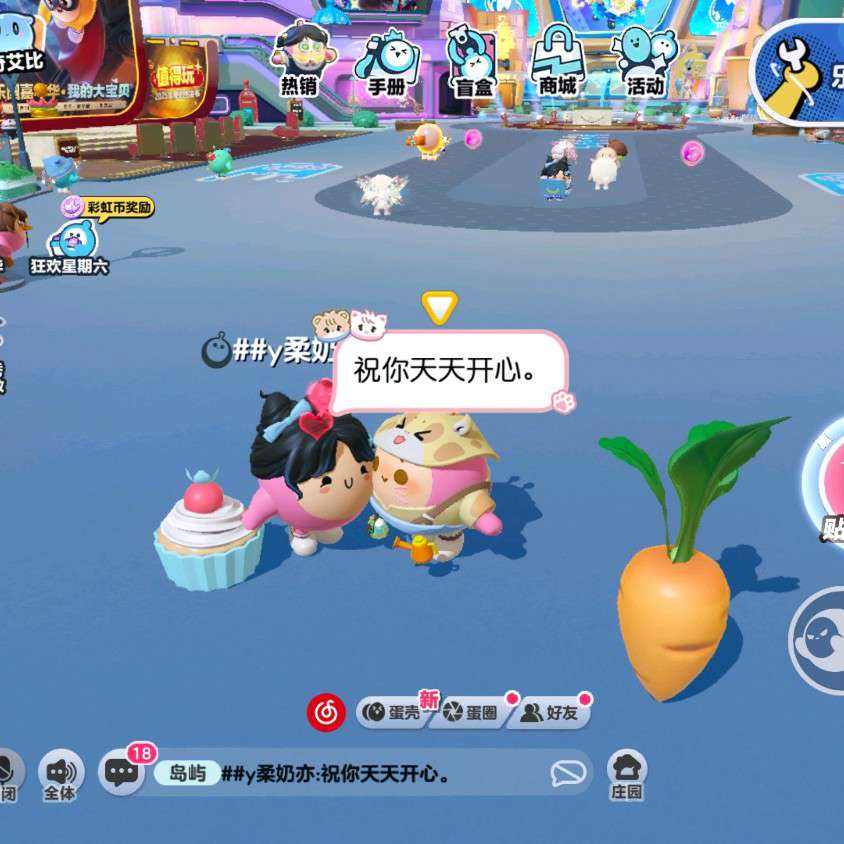This screenshot has height=844, width=844.
Task: Open the 彩虹币奖励 reward banner
Action: pos(106,207)
